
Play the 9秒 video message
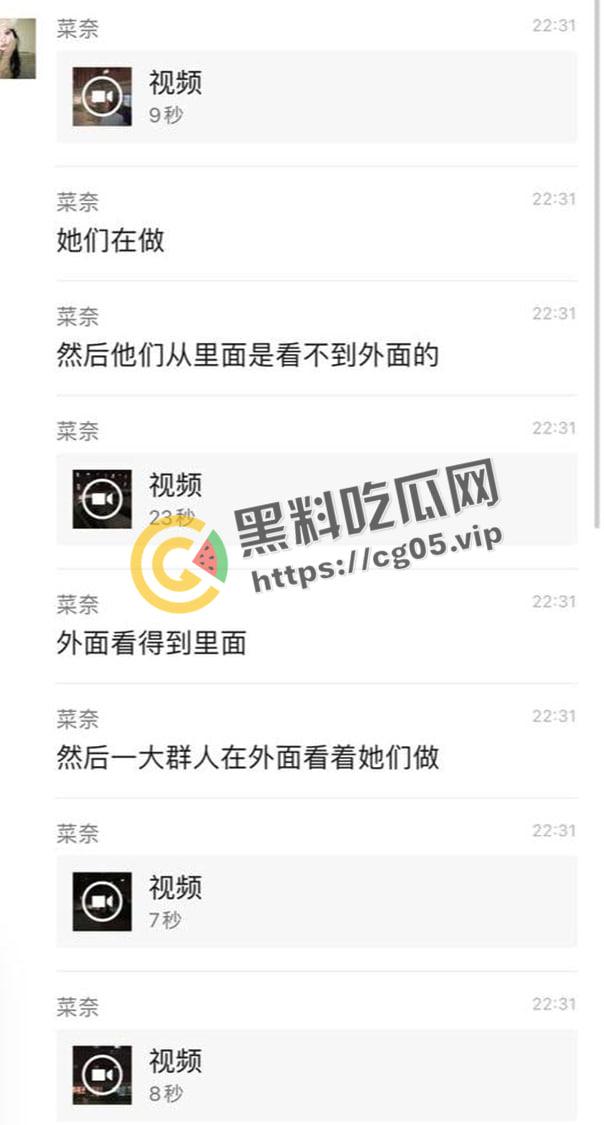click(102, 96)
